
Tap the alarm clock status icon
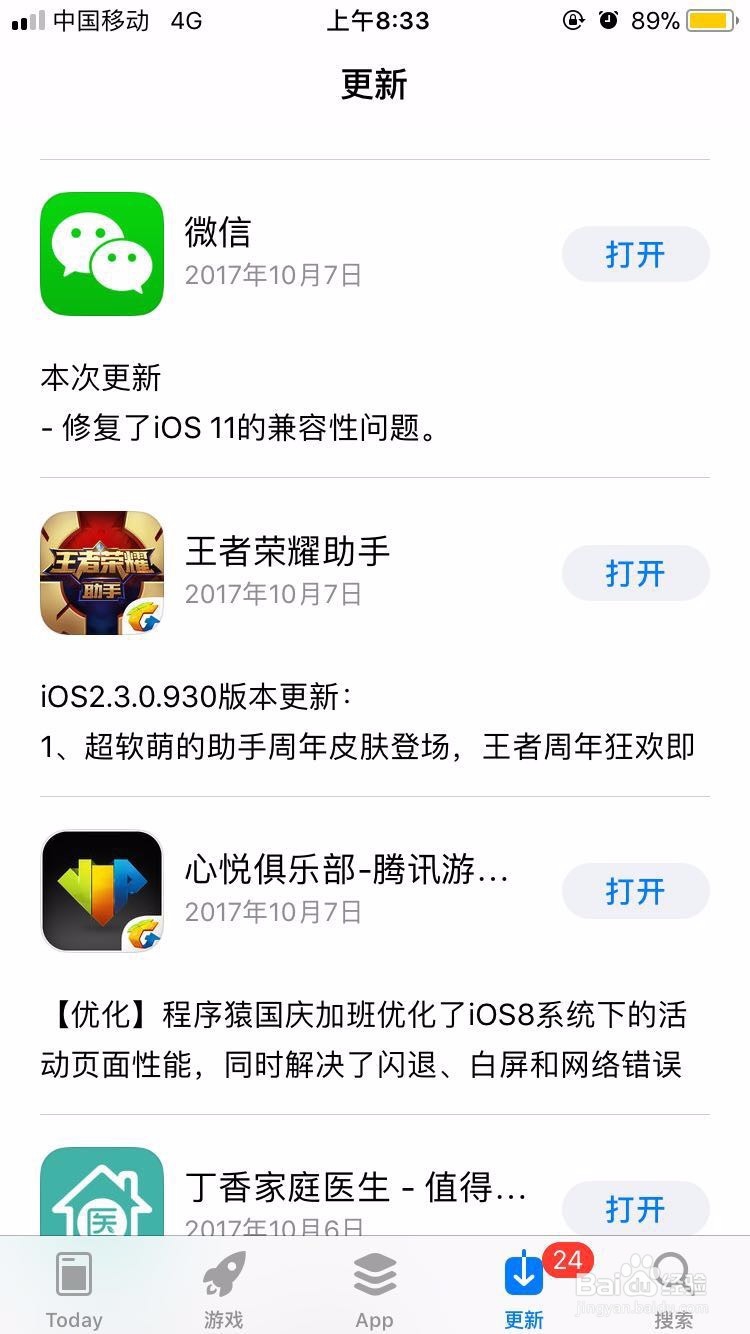[x=610, y=20]
